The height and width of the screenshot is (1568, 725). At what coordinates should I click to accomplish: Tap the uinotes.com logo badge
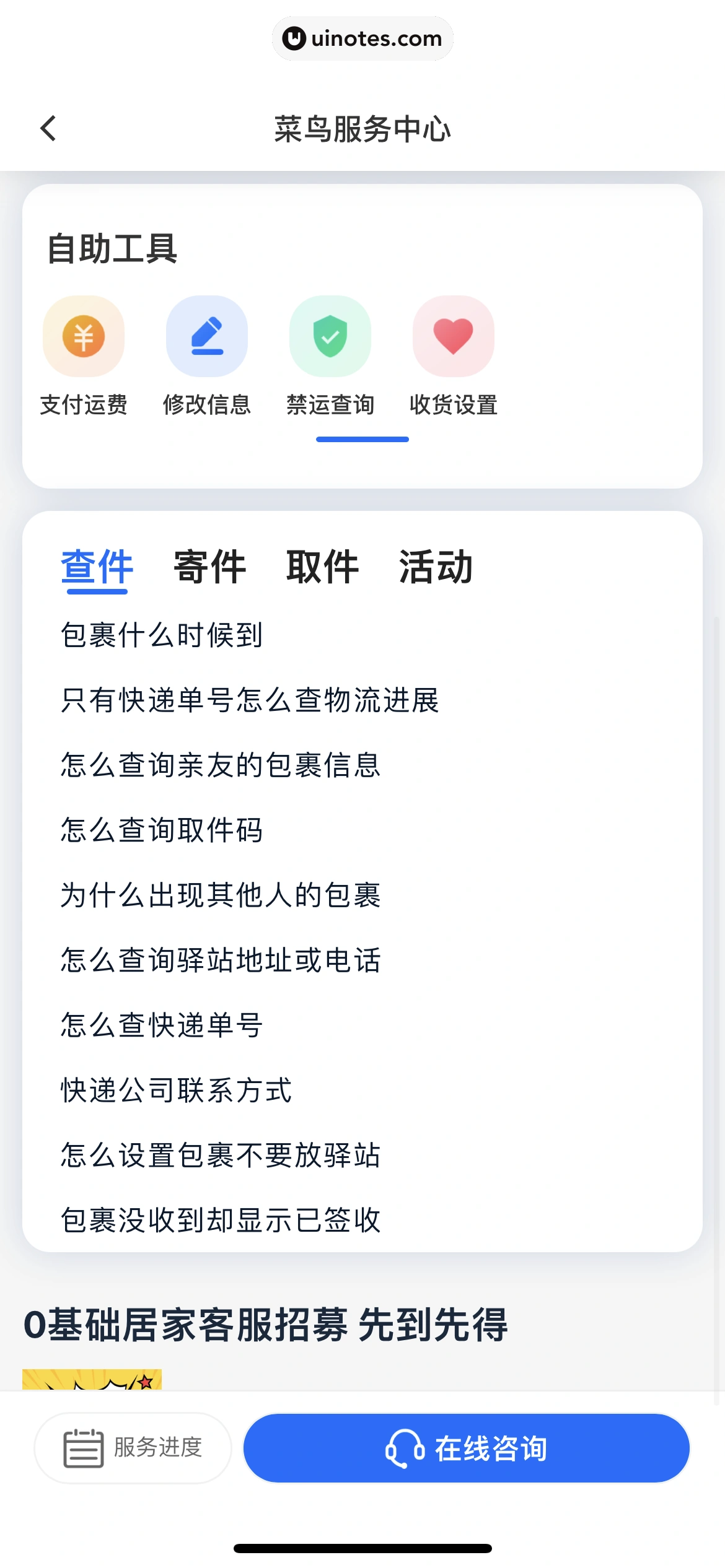[362, 38]
